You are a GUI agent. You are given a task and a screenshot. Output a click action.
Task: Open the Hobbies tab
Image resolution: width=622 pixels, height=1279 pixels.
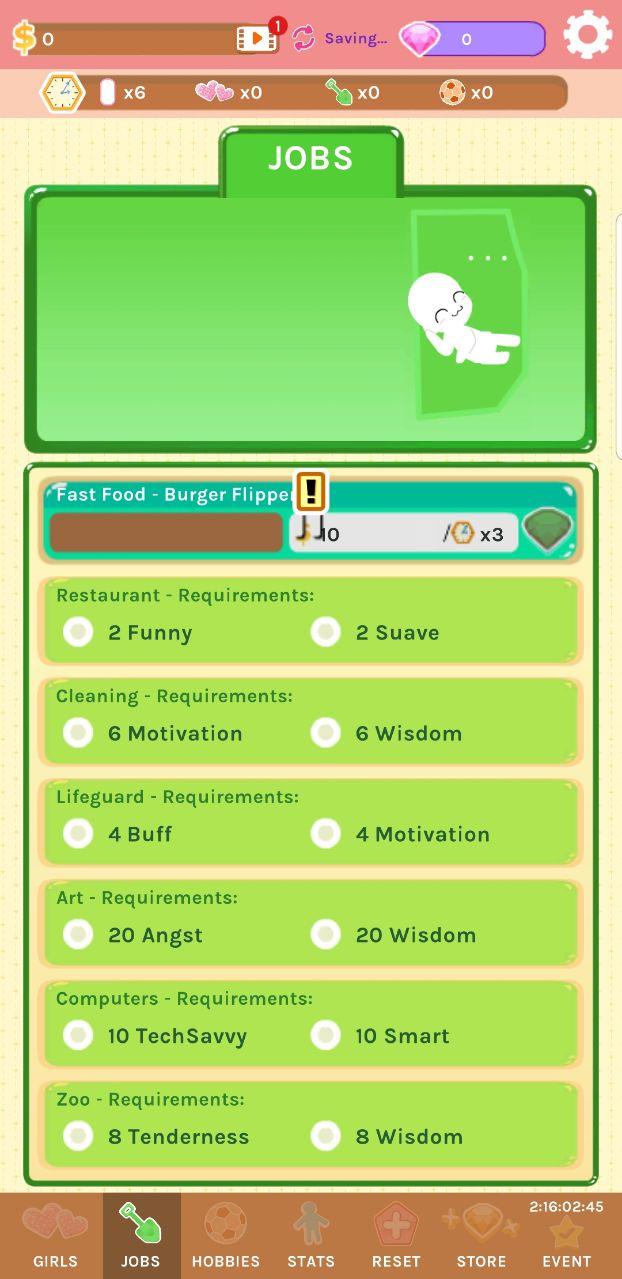click(x=225, y=1236)
